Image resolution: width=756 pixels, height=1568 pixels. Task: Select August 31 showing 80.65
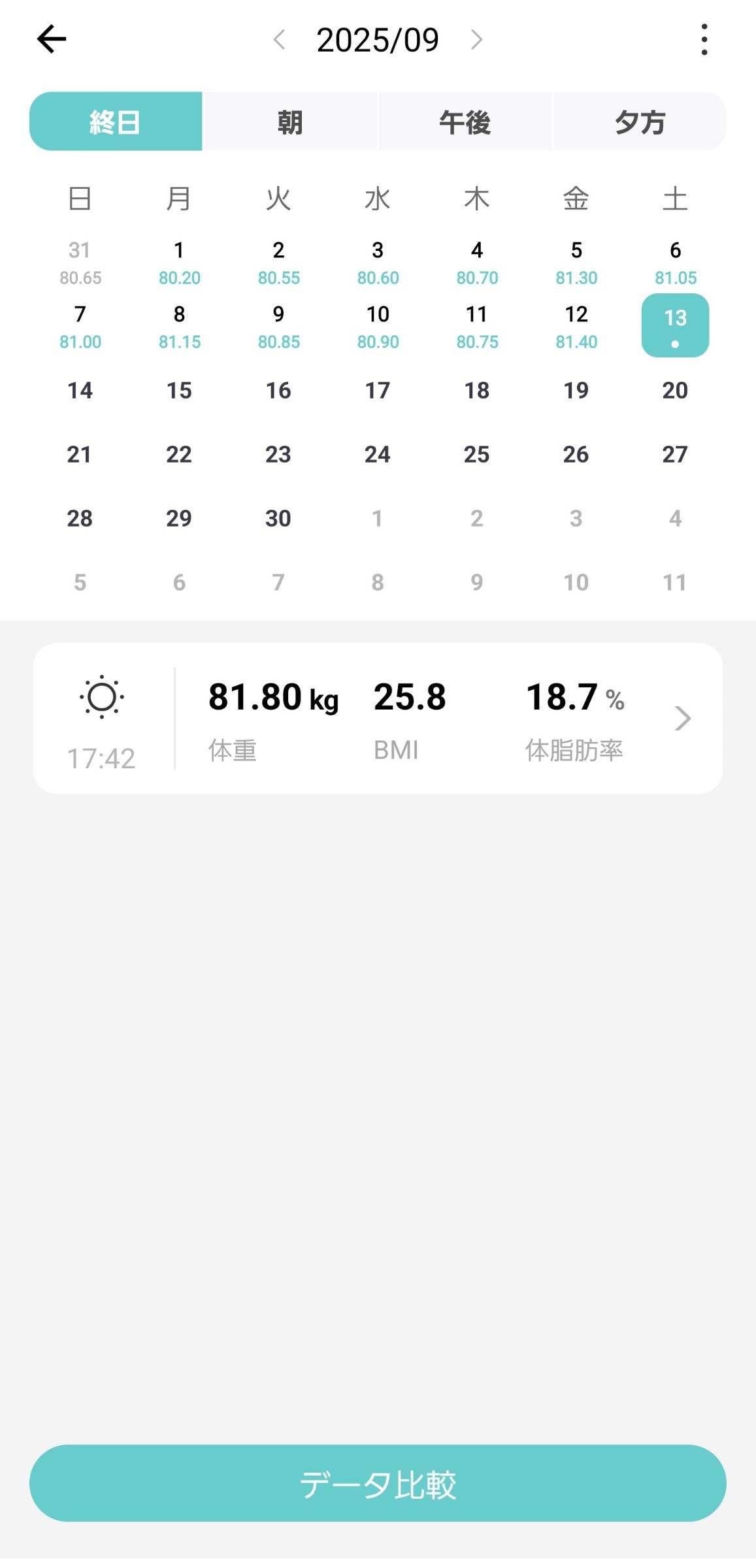click(80, 263)
